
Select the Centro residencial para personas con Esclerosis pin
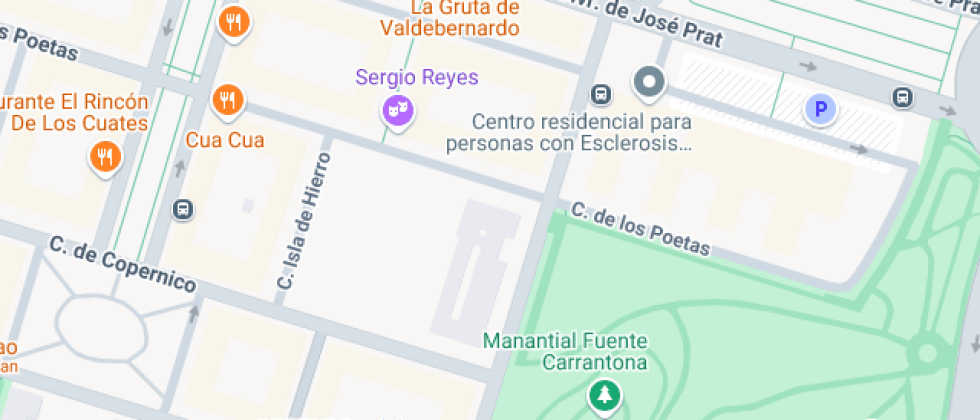[650, 82]
